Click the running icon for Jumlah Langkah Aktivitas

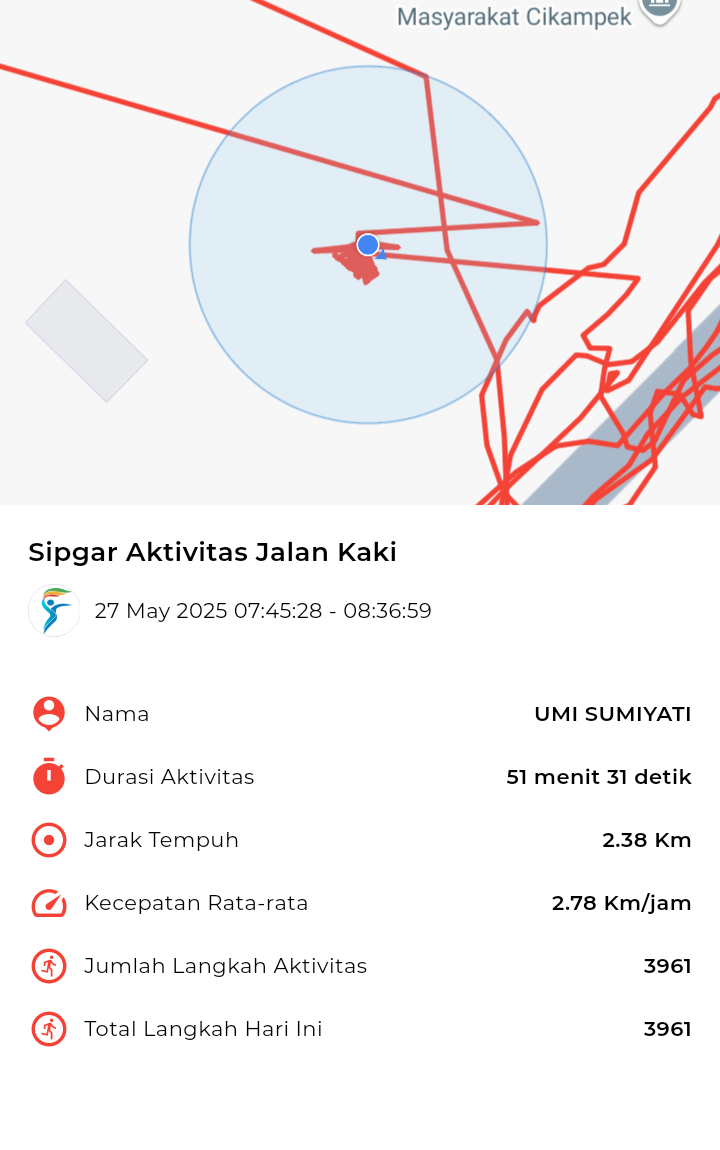pyautogui.click(x=48, y=966)
